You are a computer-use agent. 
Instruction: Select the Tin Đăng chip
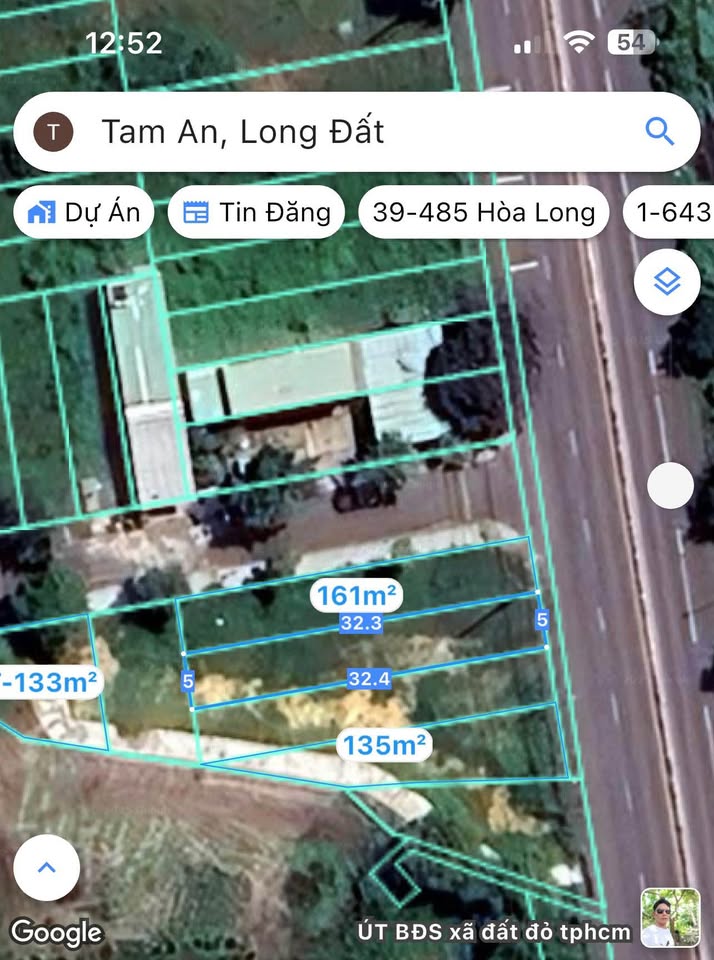click(257, 212)
